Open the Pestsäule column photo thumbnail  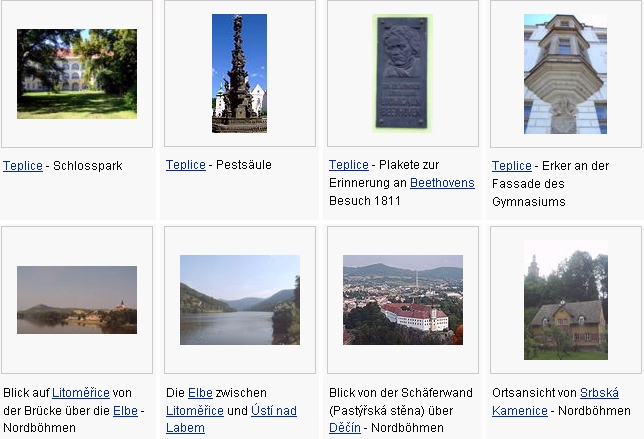[x=239, y=73]
